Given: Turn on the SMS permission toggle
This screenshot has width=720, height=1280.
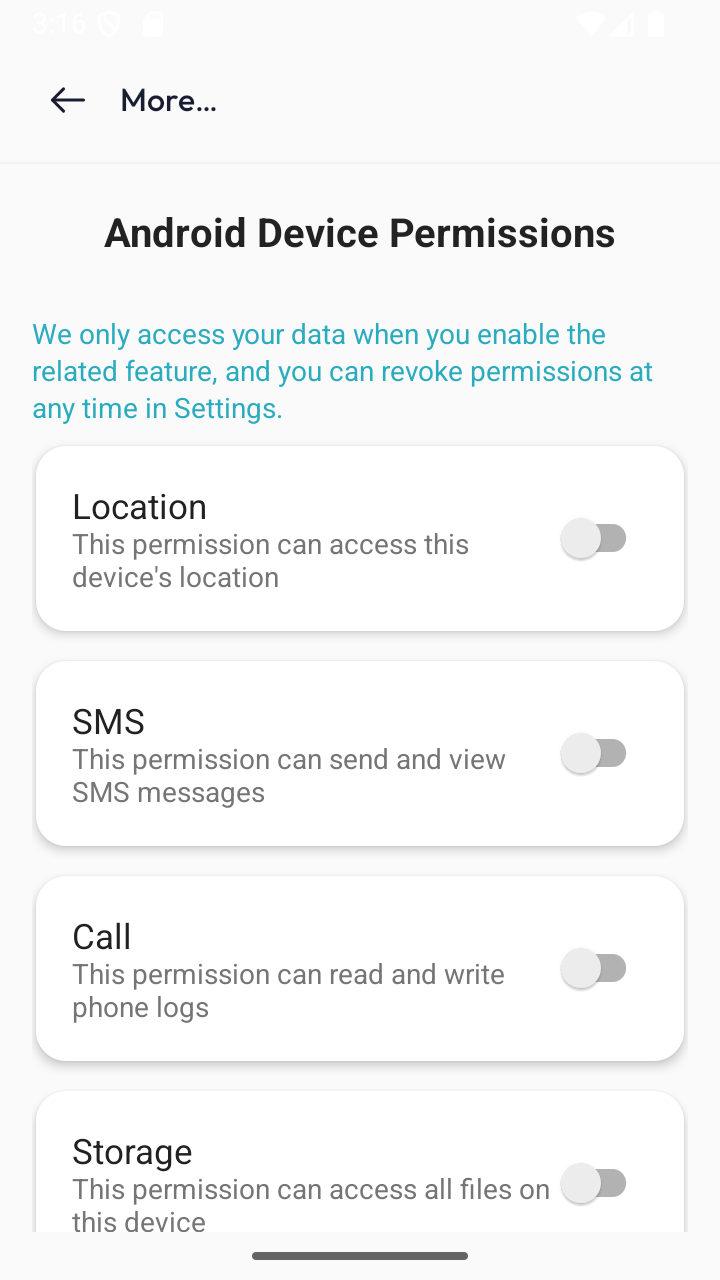Looking at the screenshot, I should pyautogui.click(x=594, y=753).
